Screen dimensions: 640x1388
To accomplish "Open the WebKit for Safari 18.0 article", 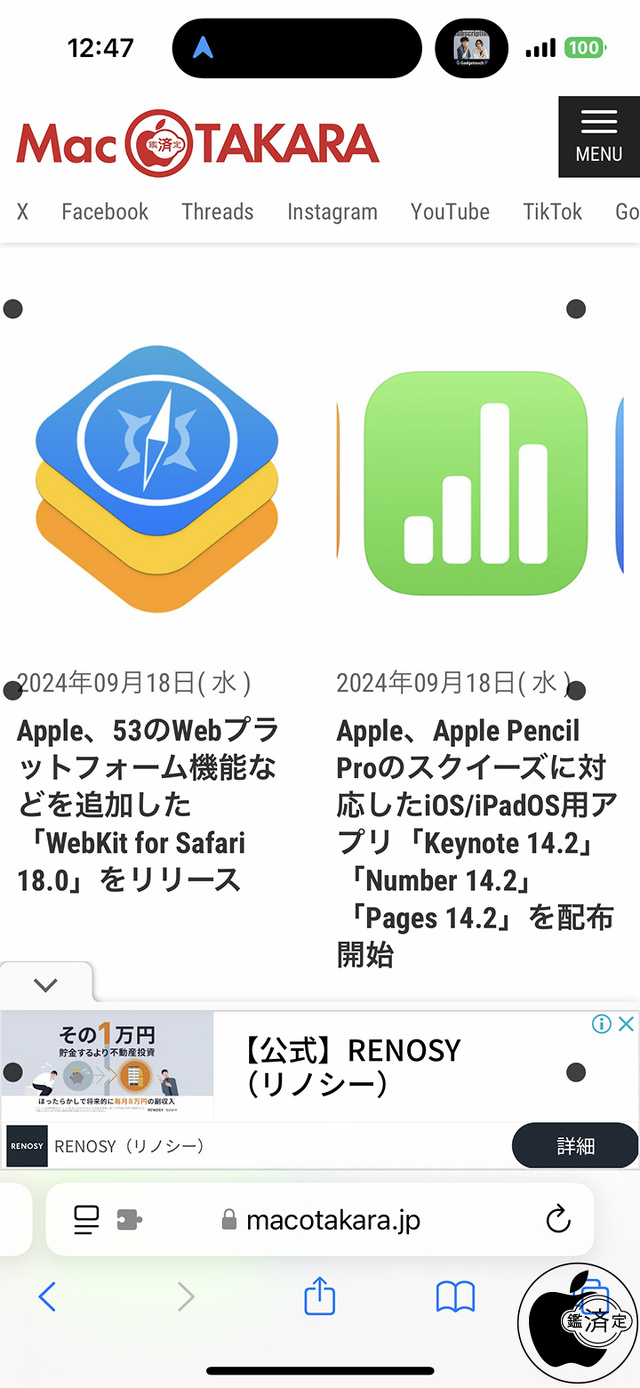I will [x=147, y=805].
